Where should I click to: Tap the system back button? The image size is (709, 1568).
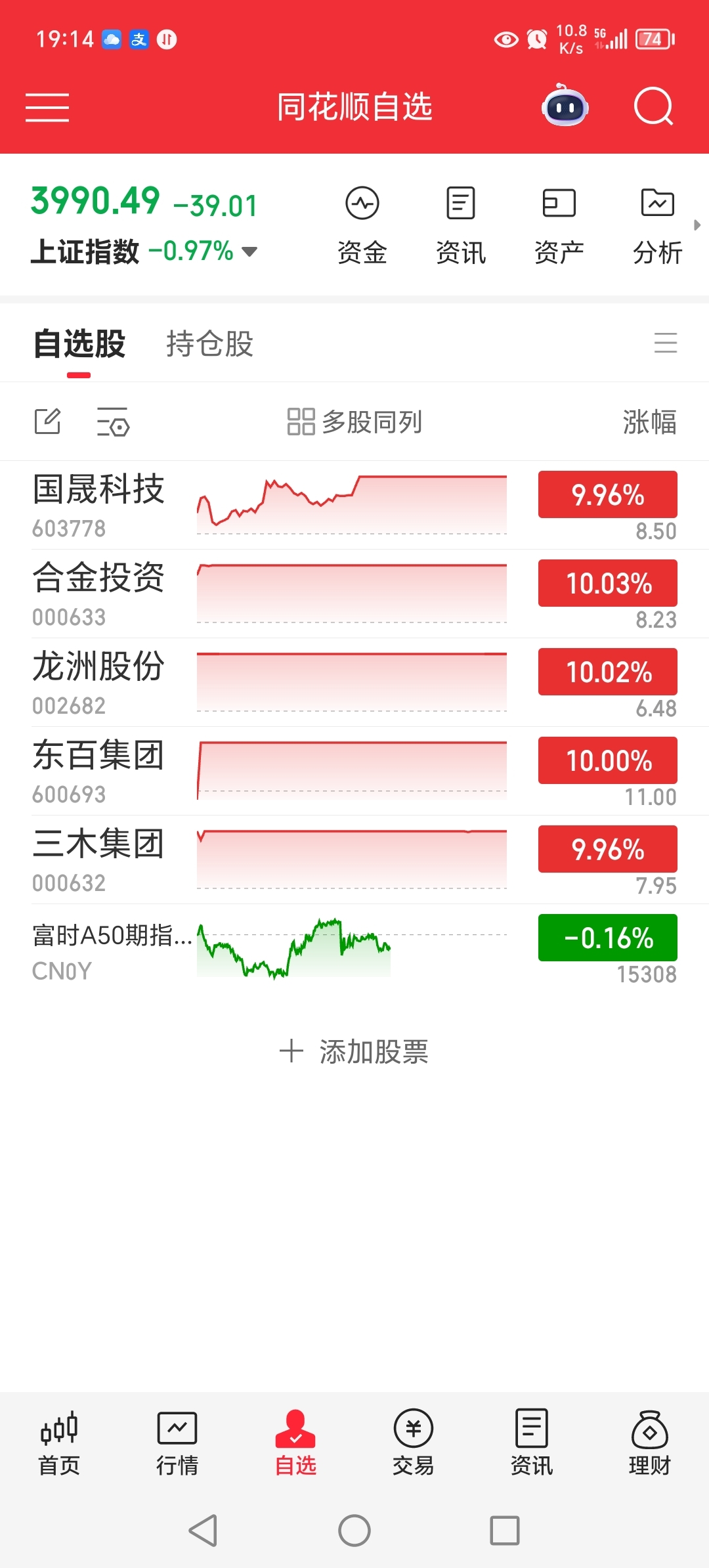[203, 1531]
